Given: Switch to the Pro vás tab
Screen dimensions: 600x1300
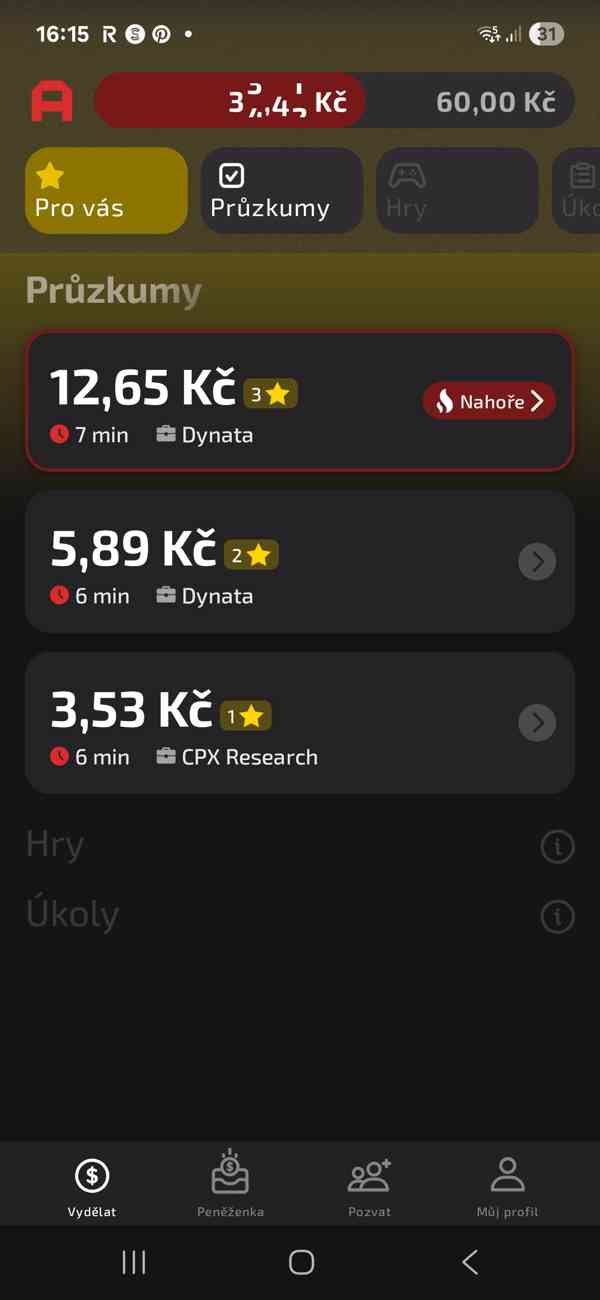Looking at the screenshot, I should pyautogui.click(x=106, y=191).
